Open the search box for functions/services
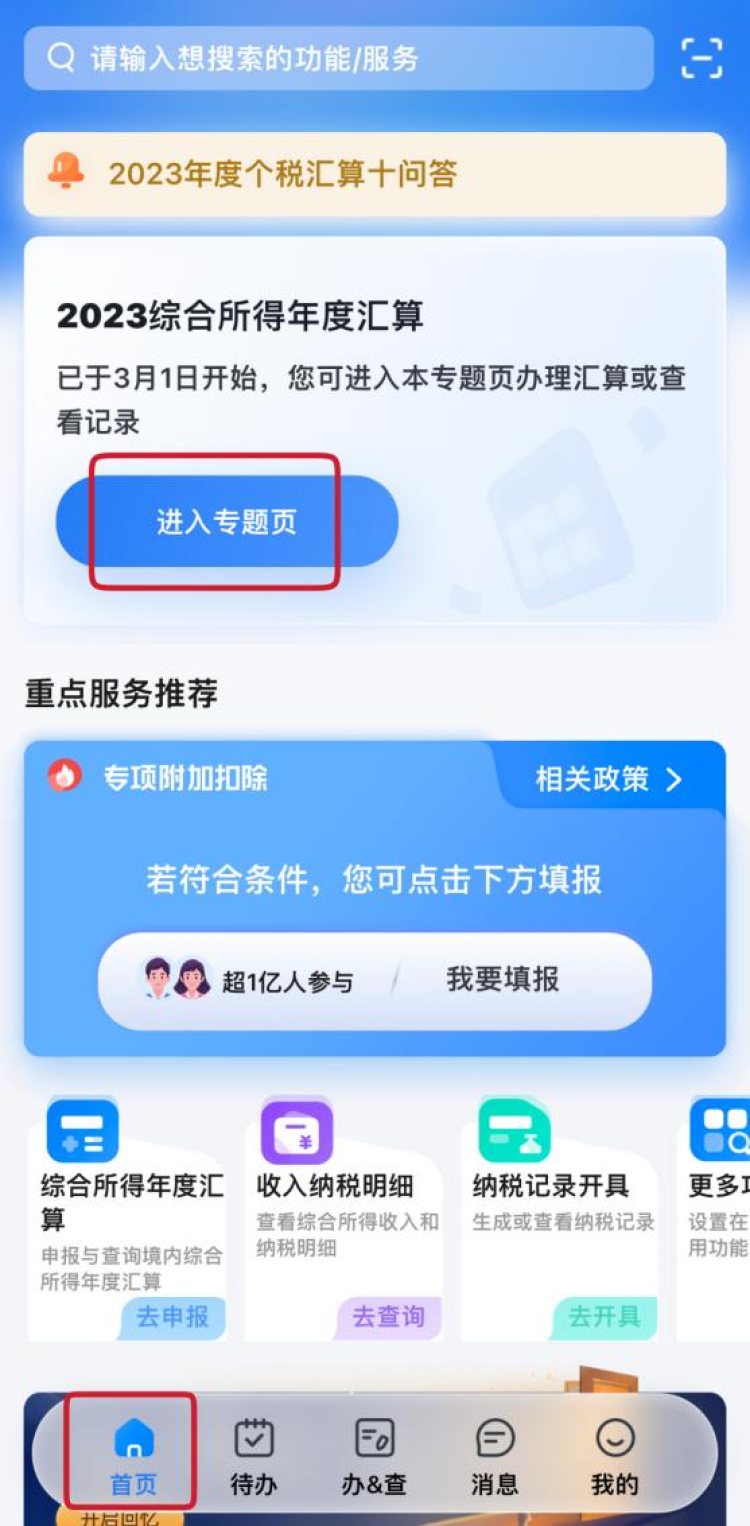 point(338,58)
